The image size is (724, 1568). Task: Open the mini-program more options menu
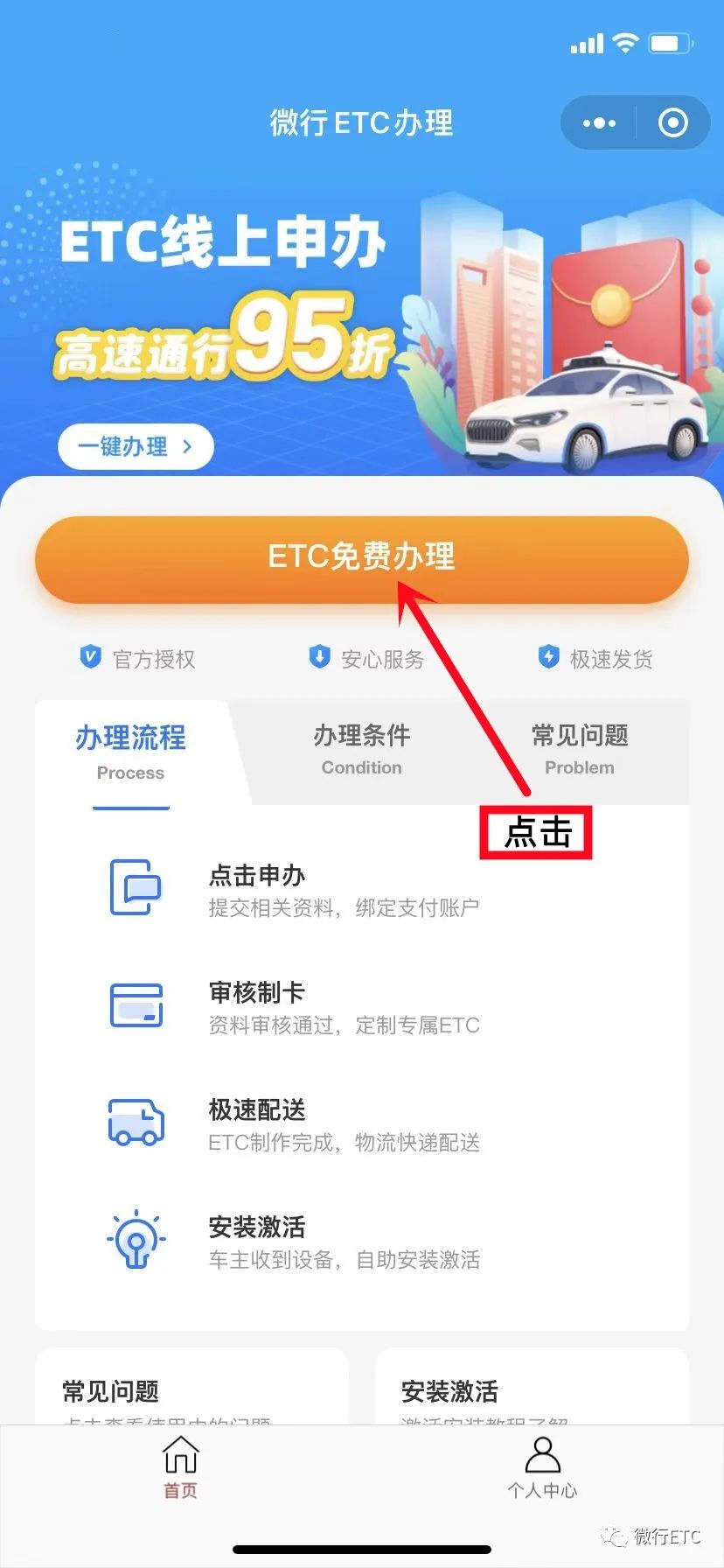(x=598, y=122)
